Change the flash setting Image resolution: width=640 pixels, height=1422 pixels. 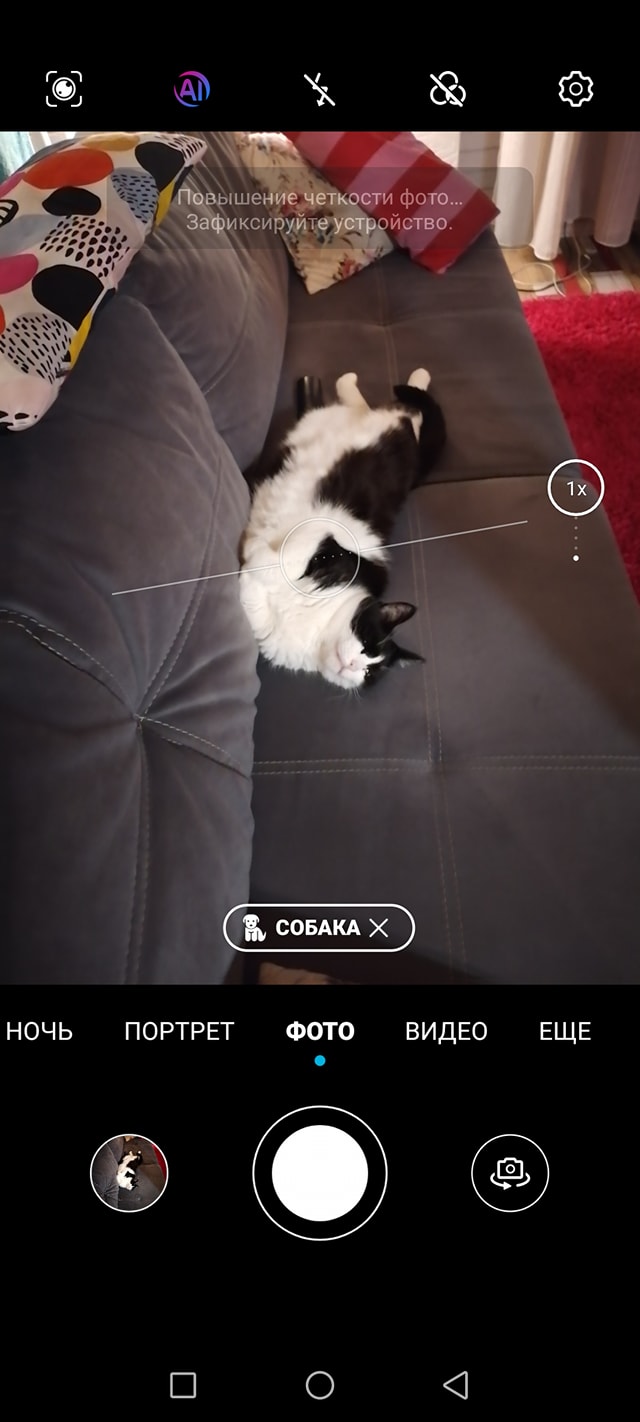click(320, 89)
